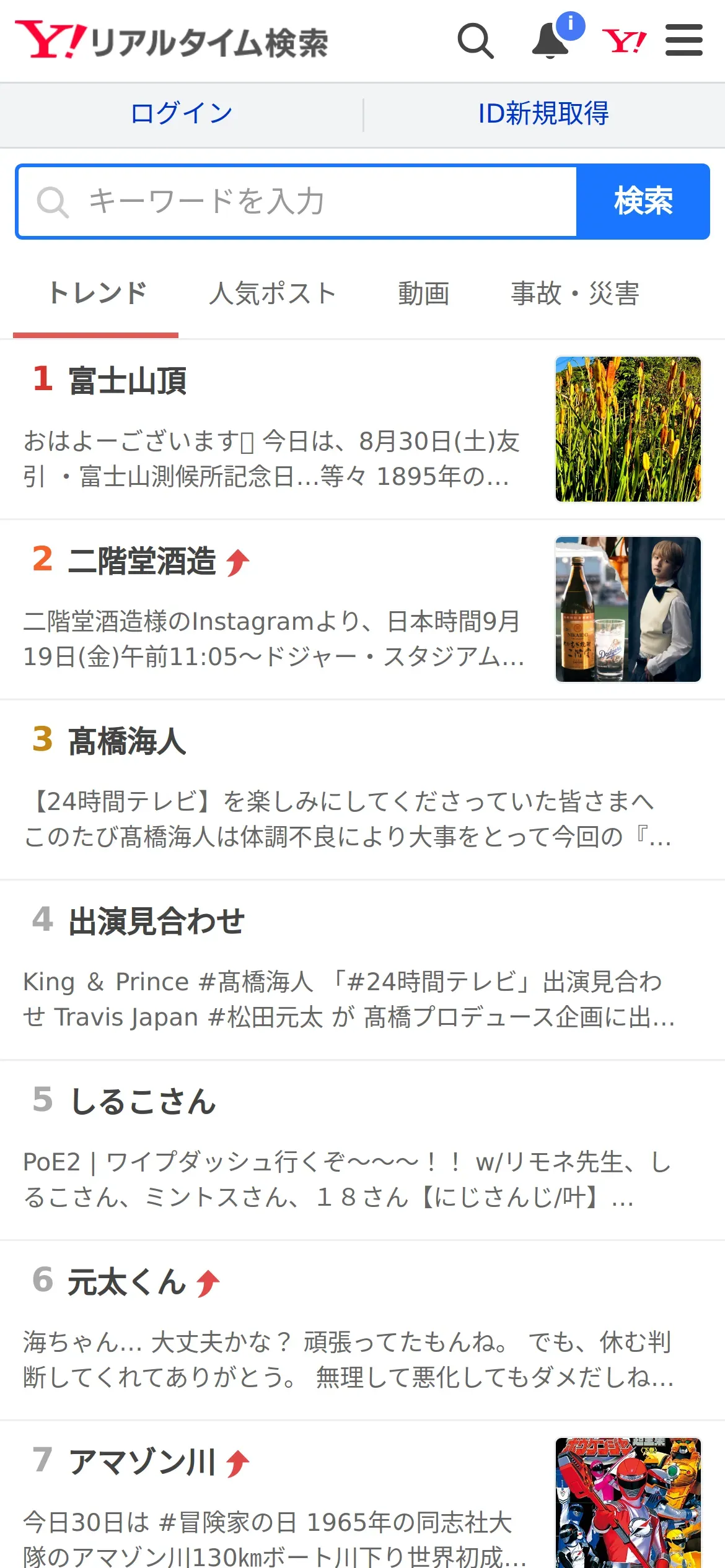Go to Yahoo! Japan home via red logo
The height and width of the screenshot is (1568, 725).
tap(624, 41)
